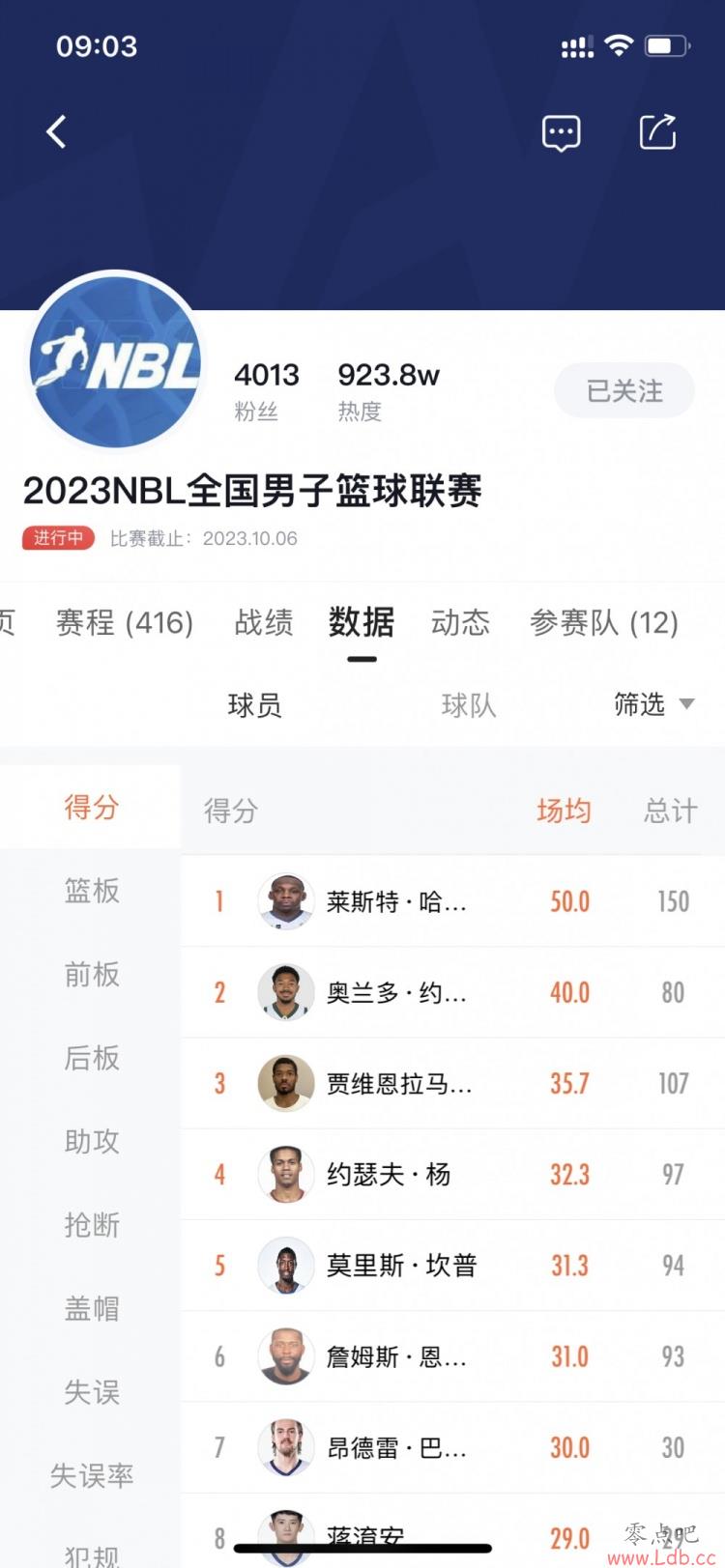The width and height of the screenshot is (725, 1568).
Task: Switch to the 战绩 tab
Action: click(x=264, y=622)
